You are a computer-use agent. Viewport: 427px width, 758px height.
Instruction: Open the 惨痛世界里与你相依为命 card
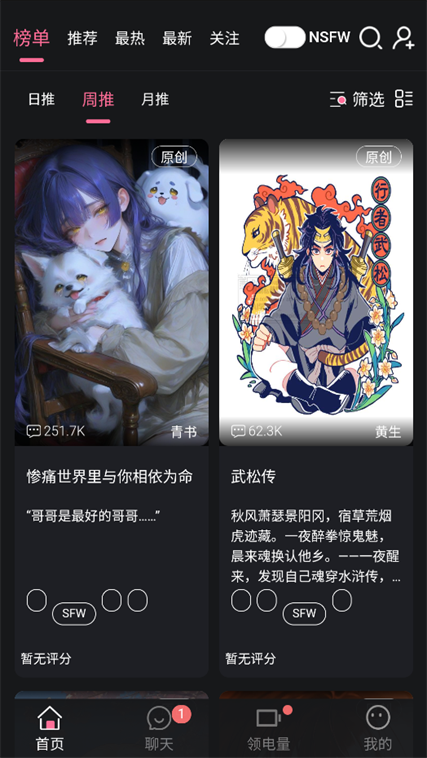[111, 408]
